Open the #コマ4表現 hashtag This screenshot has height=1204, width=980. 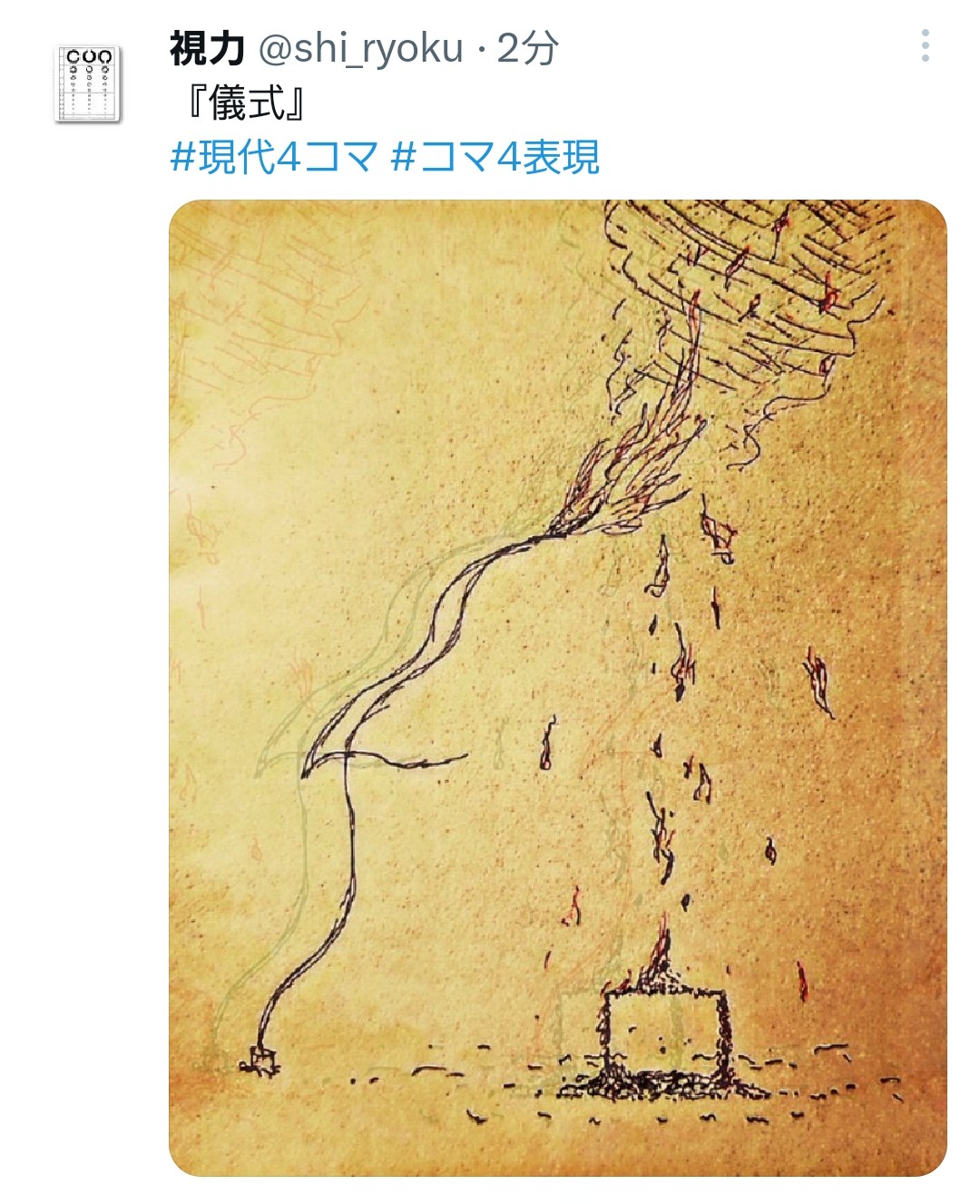pos(495,157)
